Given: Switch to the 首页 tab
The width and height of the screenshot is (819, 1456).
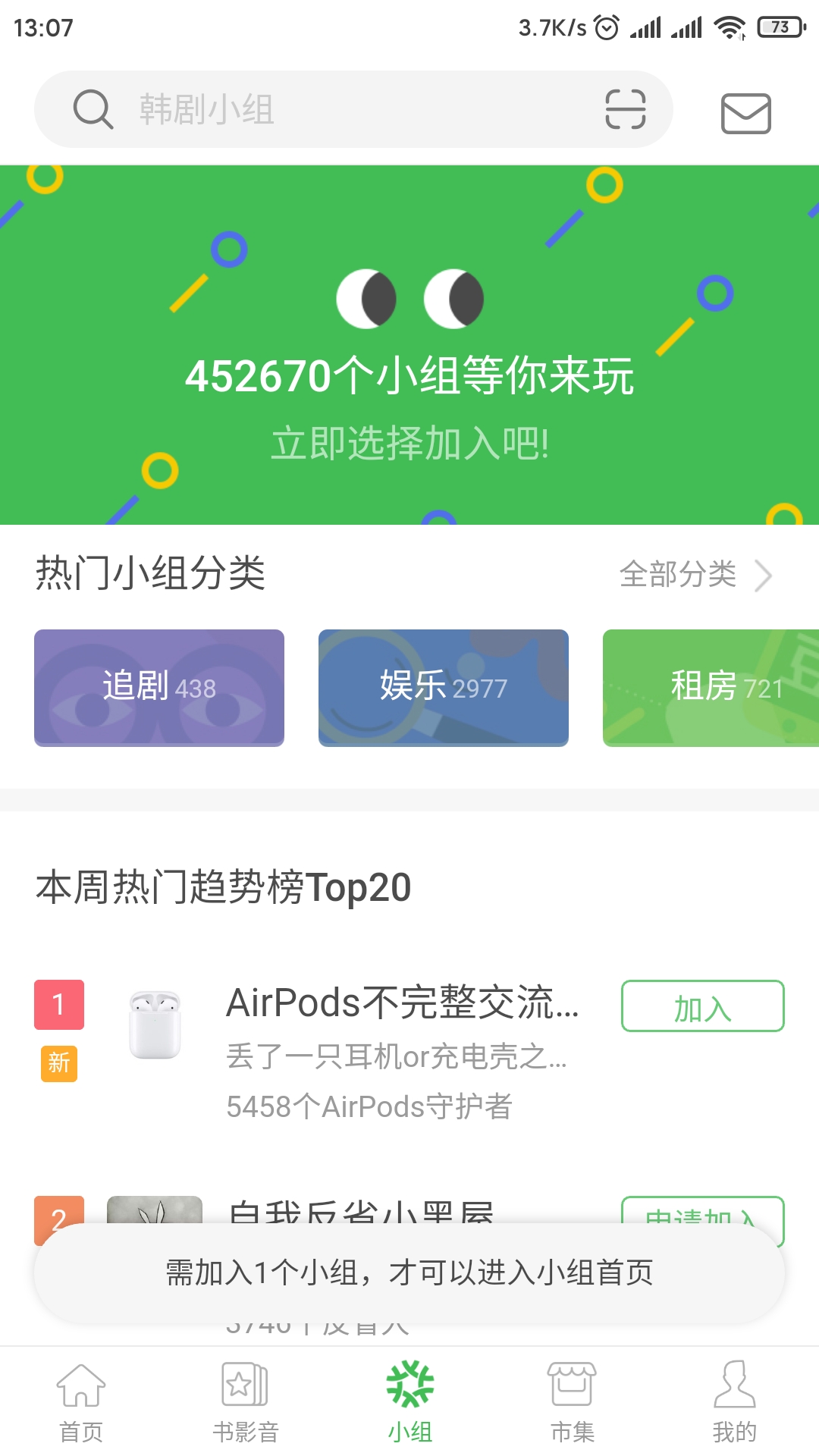Looking at the screenshot, I should point(81,1401).
